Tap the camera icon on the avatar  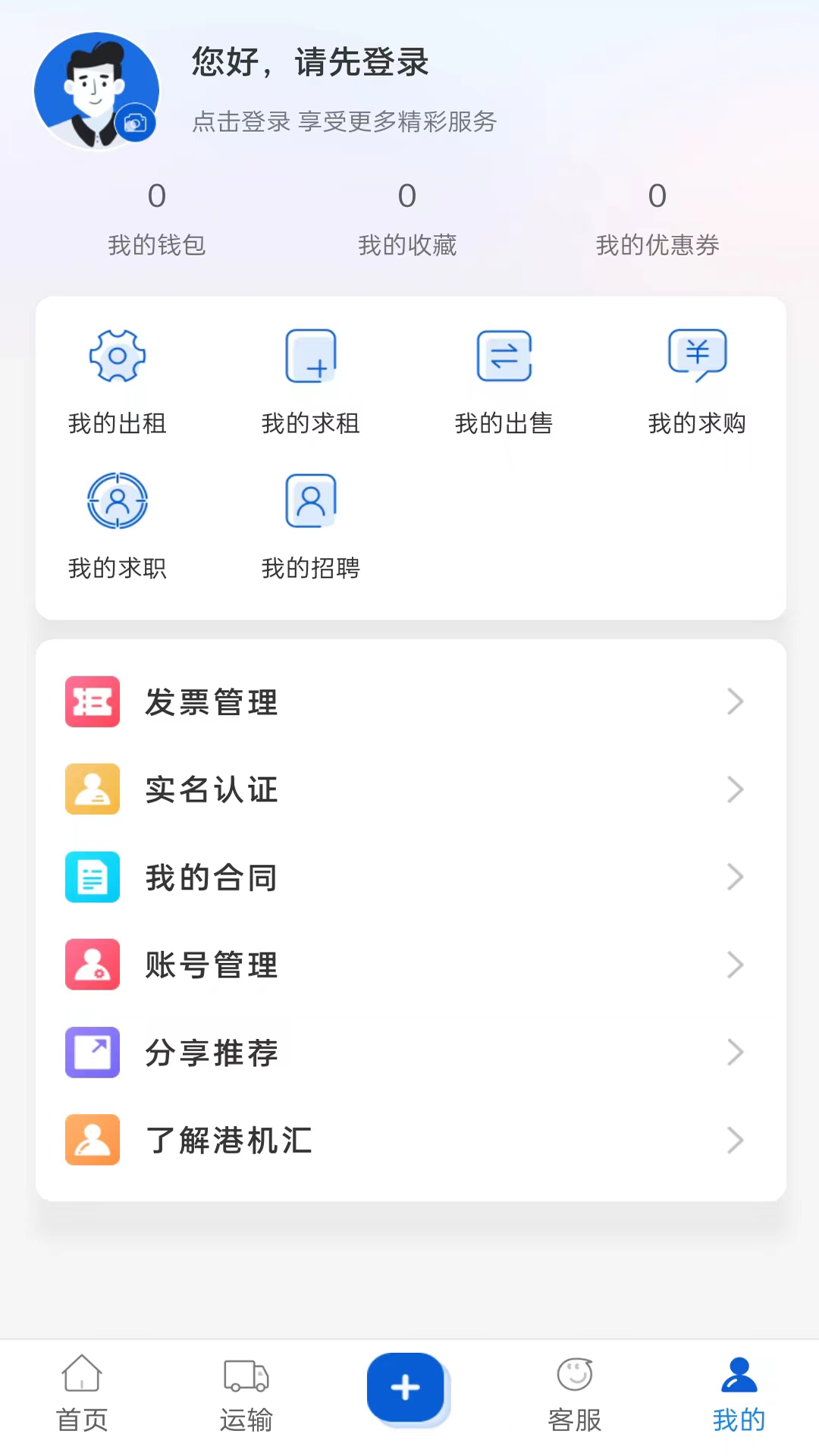coord(136,122)
